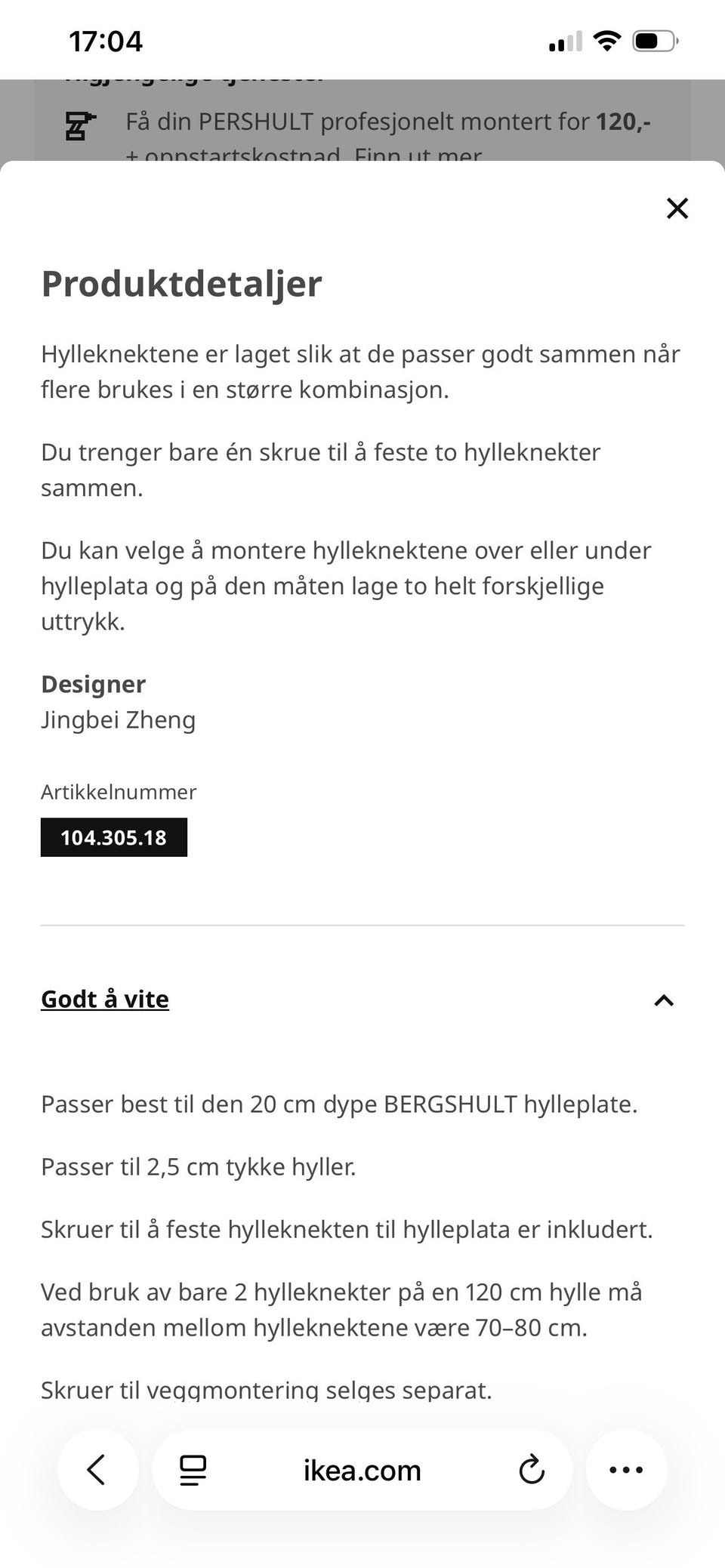Open the Safari page formatting/reader icon
This screenshot has width=725, height=1568.
[x=191, y=1469]
